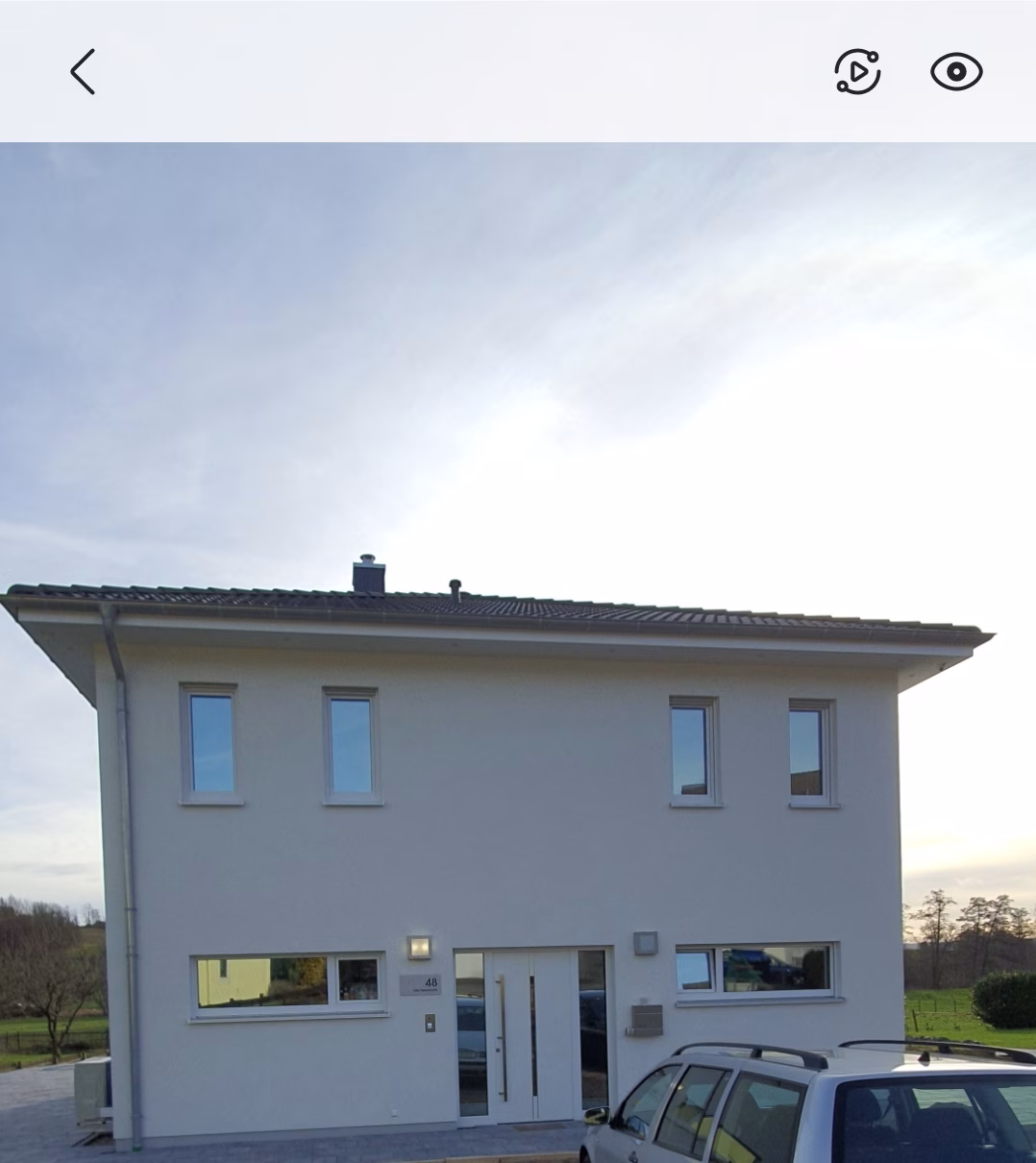The height and width of the screenshot is (1163, 1036).
Task: Click the eye icon's center pupil
Action: [x=956, y=71]
